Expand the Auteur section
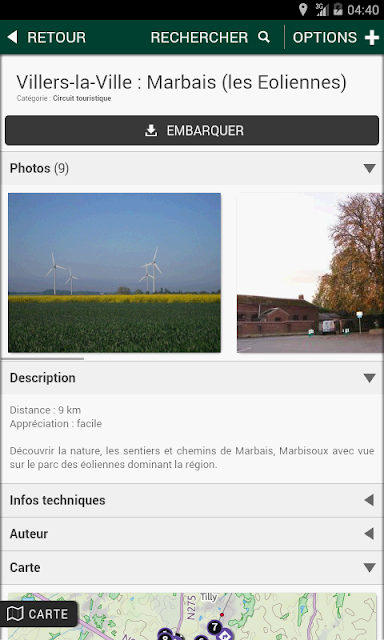Screen dimensions: 384x640 192,534
